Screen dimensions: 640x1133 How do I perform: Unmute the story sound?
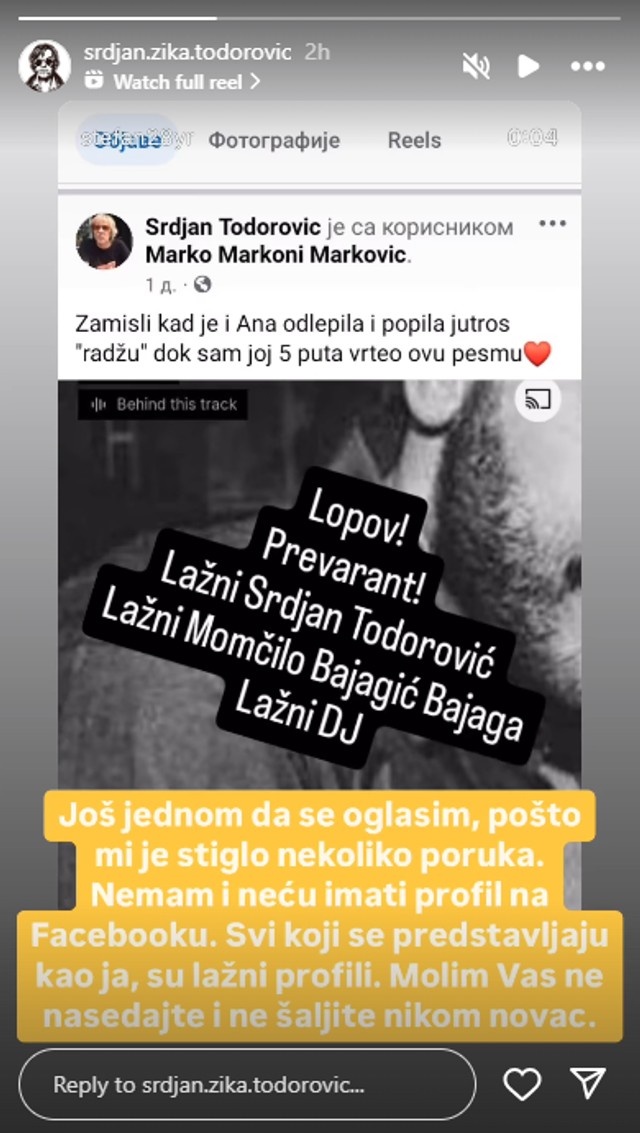(475, 66)
